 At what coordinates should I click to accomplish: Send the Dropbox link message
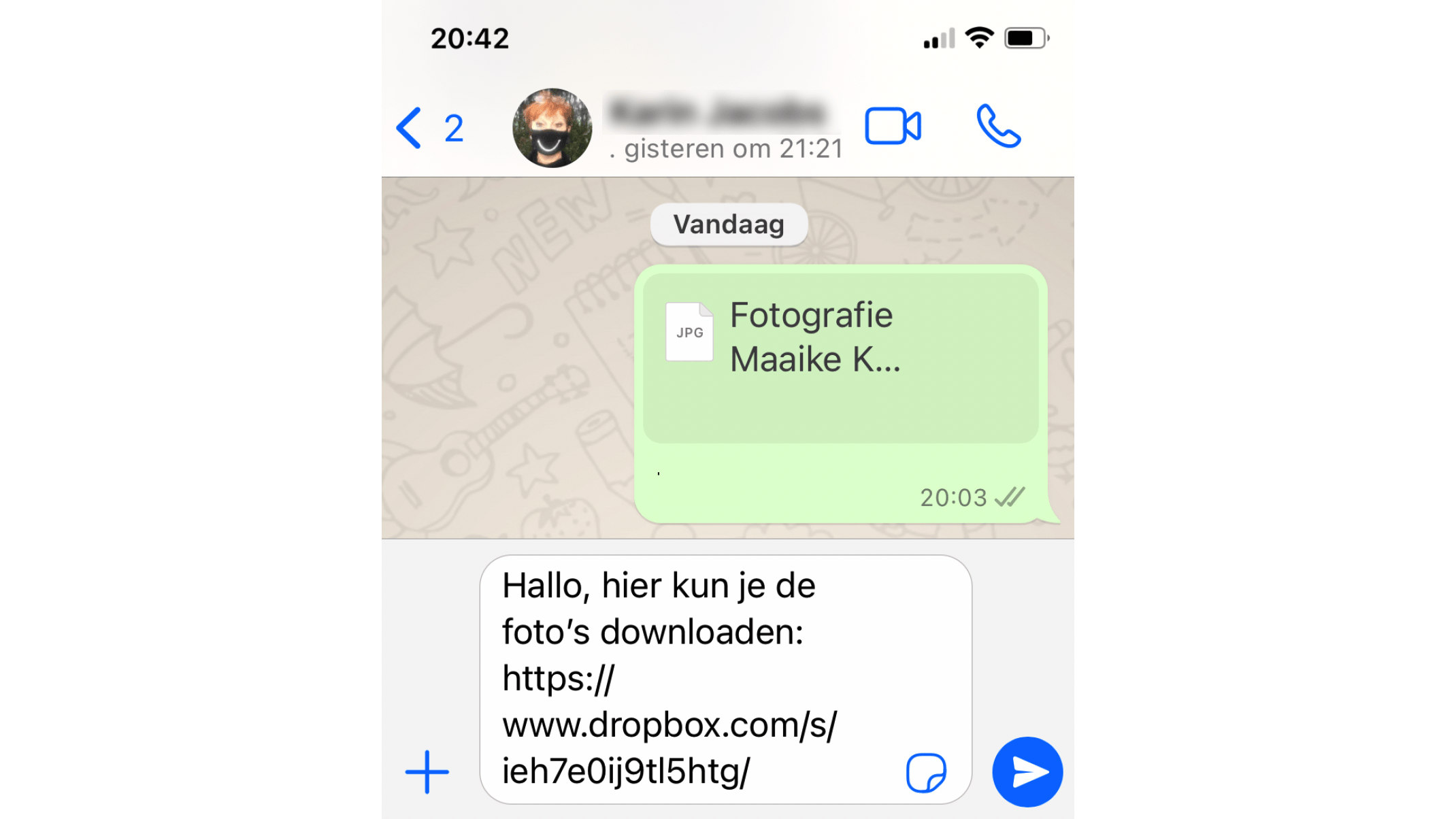[x=1027, y=772]
